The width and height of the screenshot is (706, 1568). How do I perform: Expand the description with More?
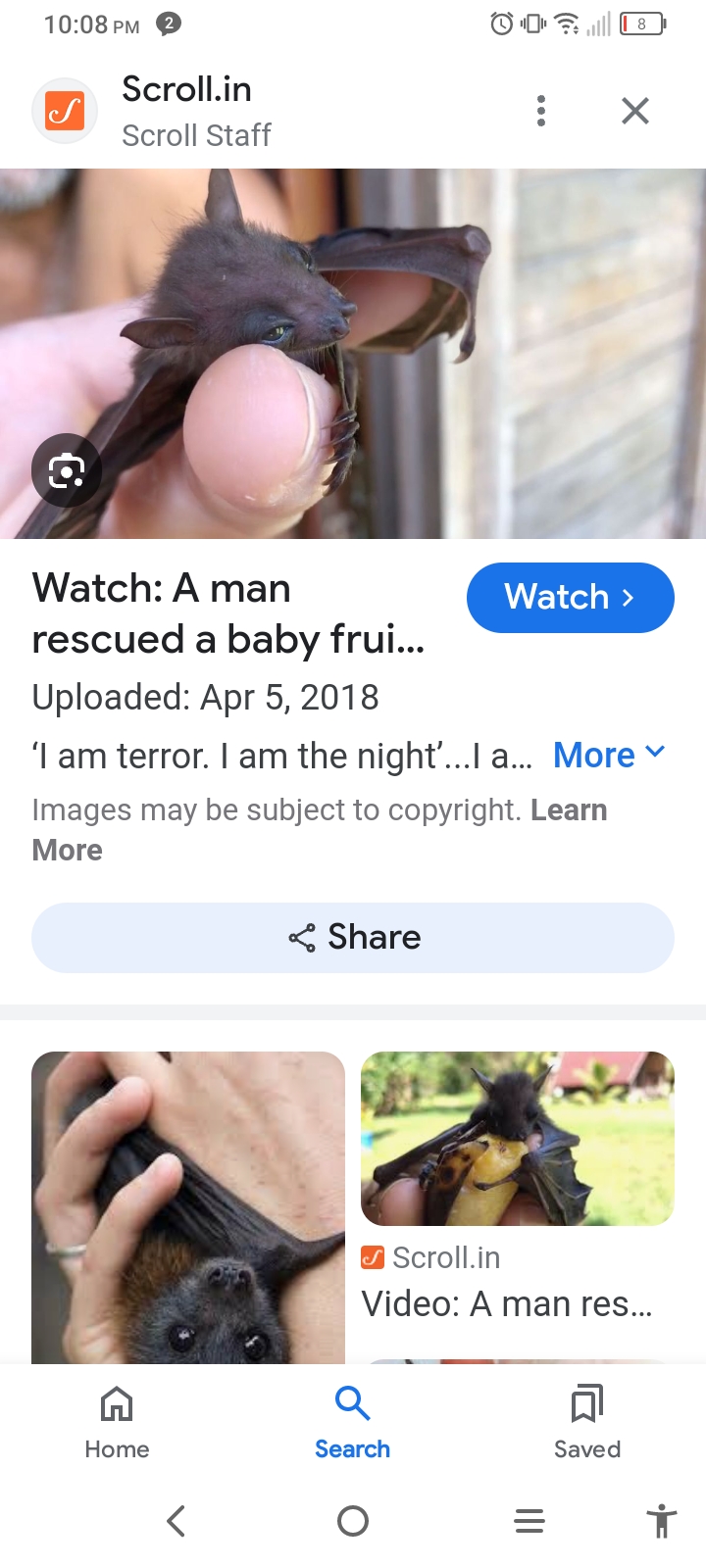click(x=608, y=755)
